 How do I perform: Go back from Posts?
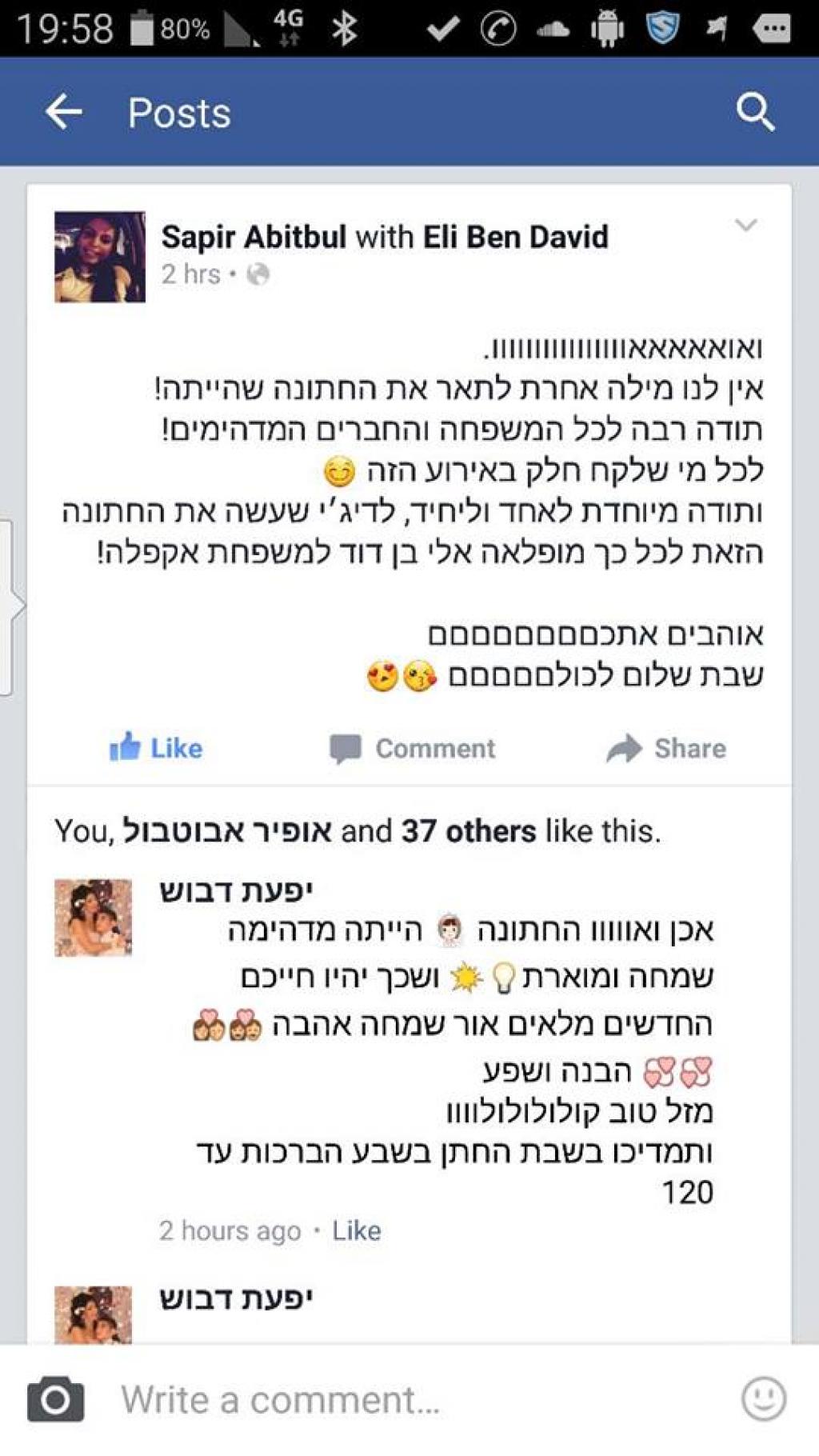pyautogui.click(x=64, y=112)
